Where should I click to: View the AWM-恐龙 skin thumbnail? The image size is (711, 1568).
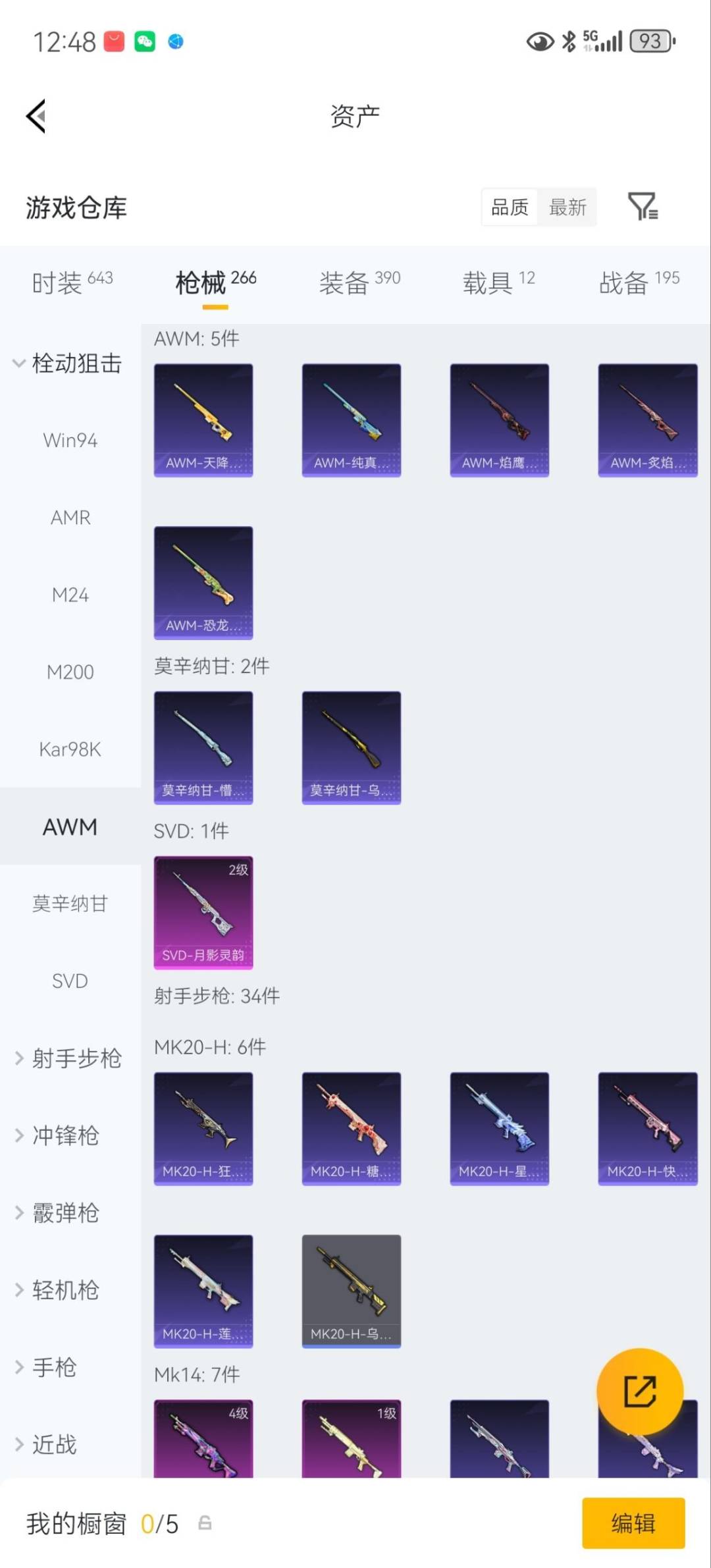pos(203,582)
